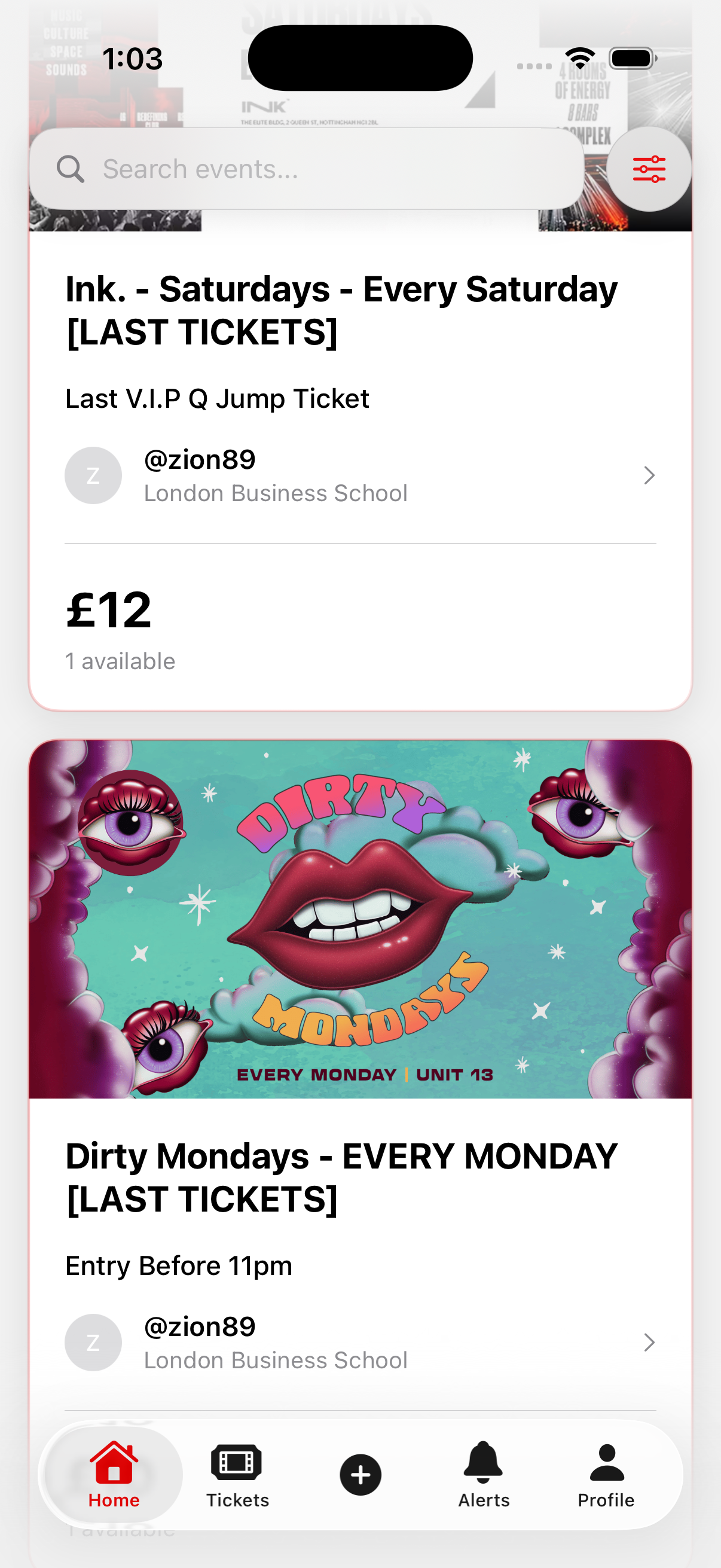Open the Ink. Saturdays ticket listing
721x1568 pixels.
coord(341,310)
